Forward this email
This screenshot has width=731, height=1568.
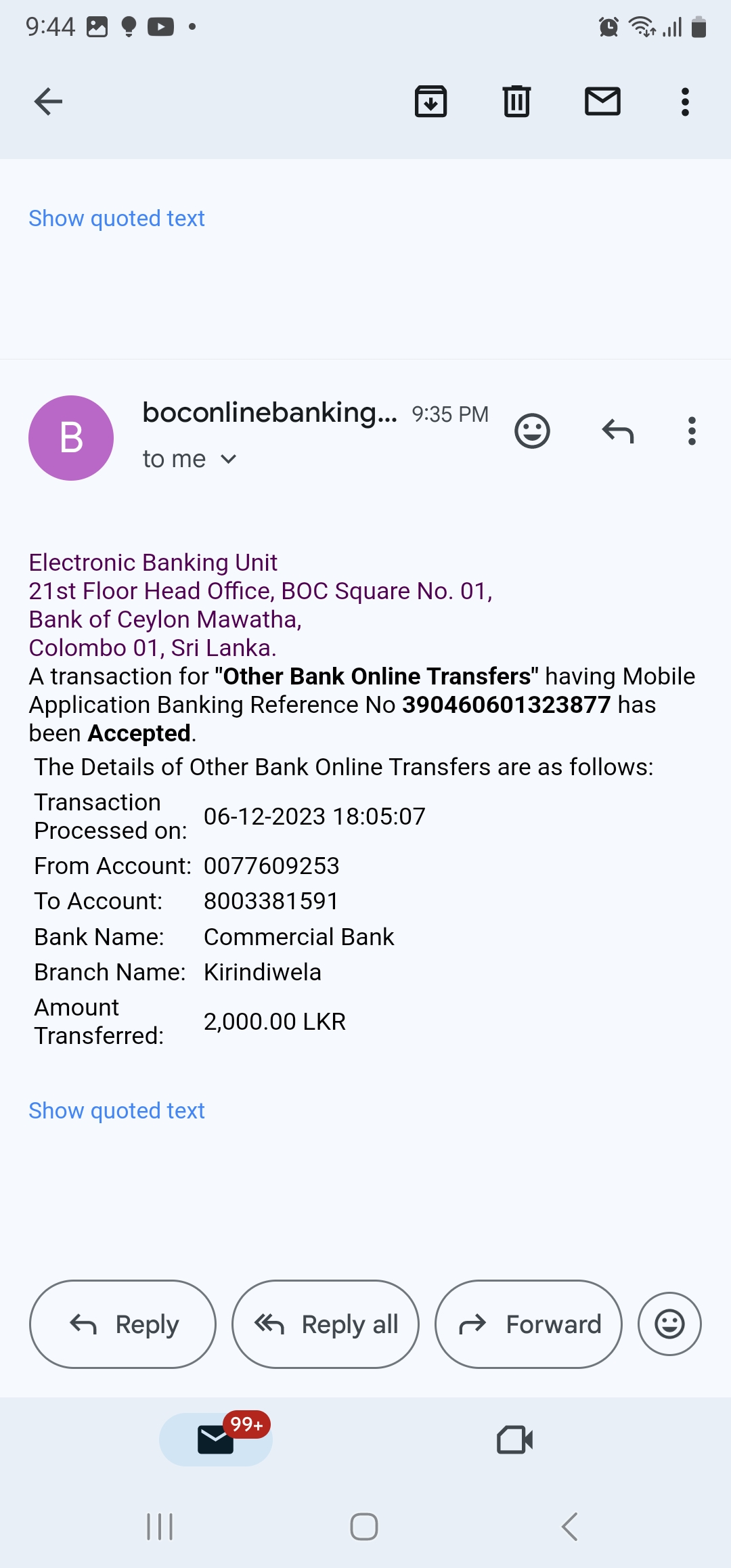529,1324
